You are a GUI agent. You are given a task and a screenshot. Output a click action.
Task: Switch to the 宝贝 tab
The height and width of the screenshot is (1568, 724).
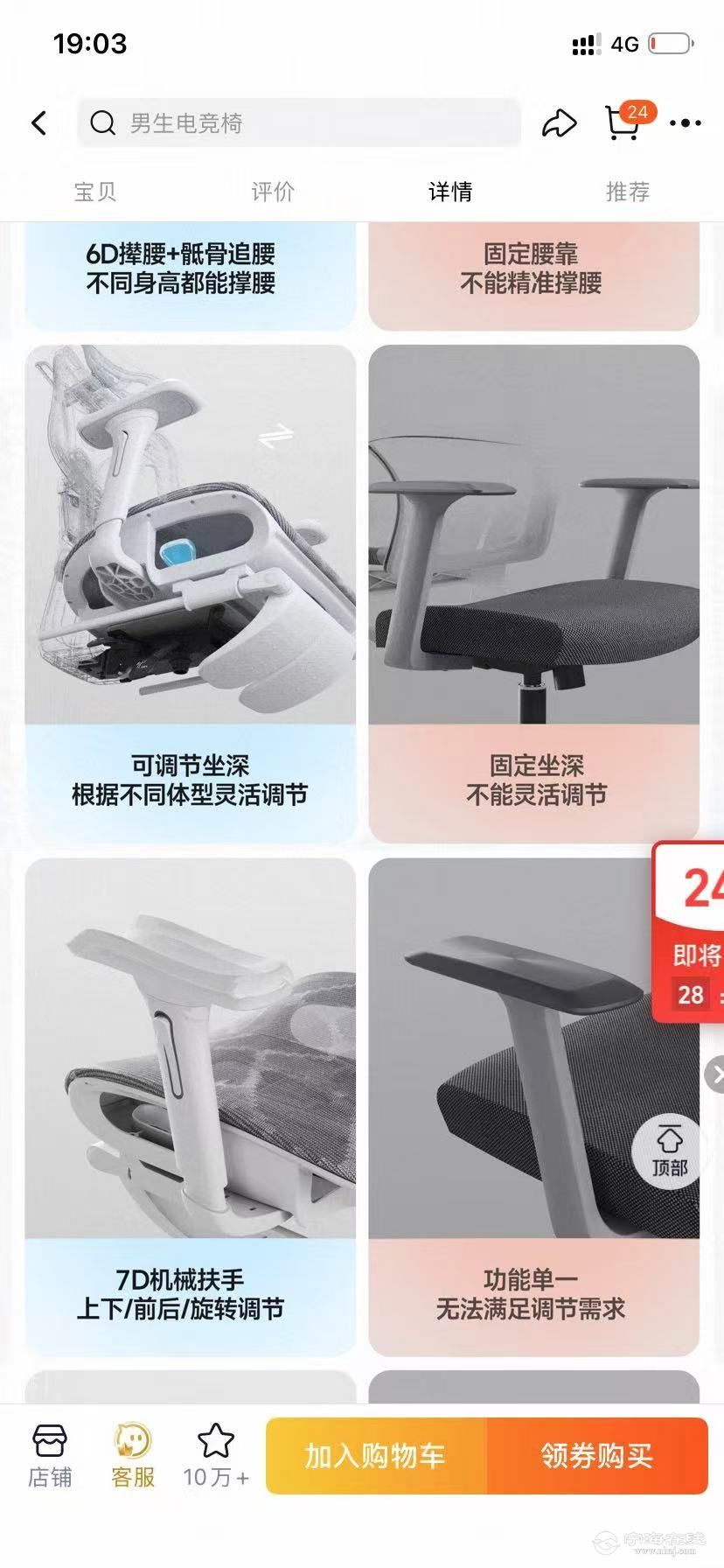[94, 192]
